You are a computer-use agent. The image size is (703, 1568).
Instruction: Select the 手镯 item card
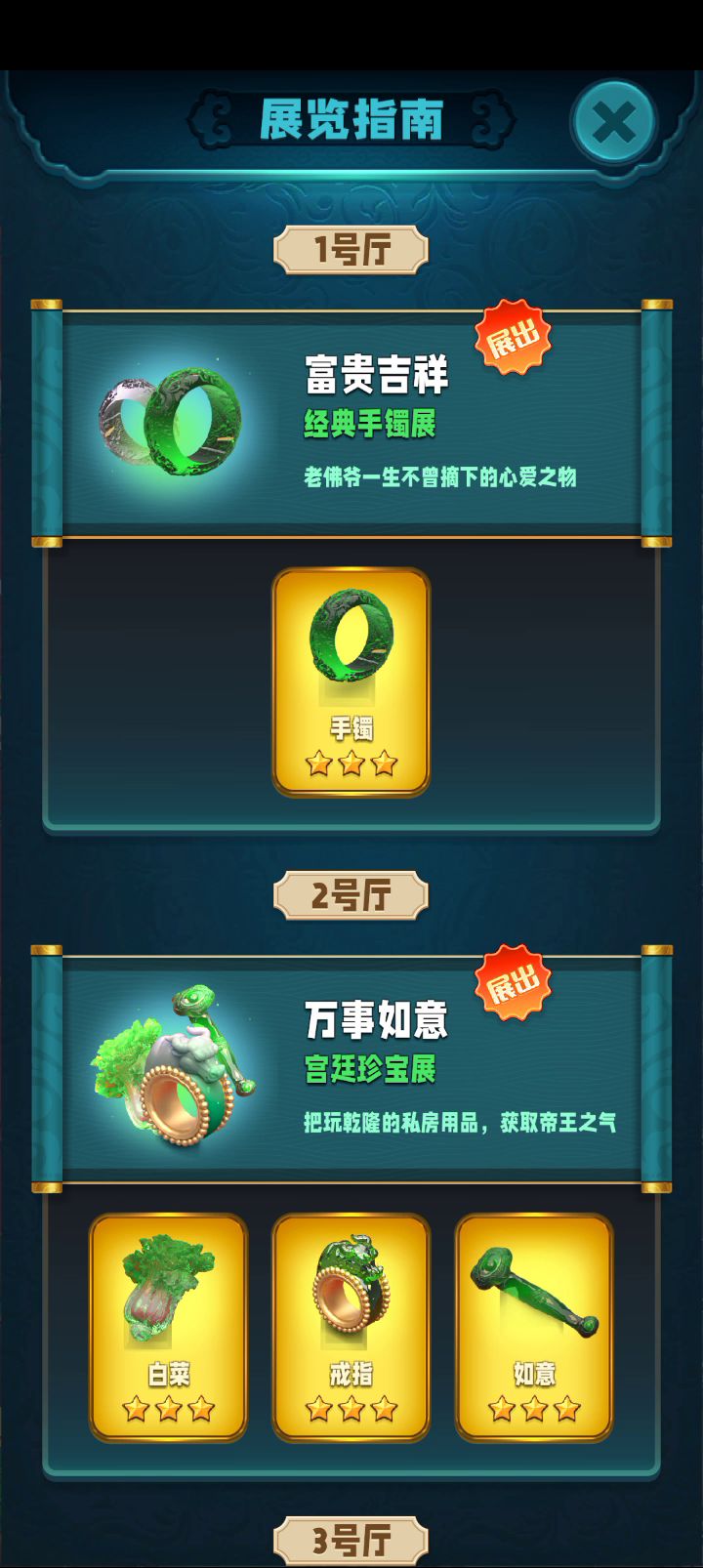(351, 681)
